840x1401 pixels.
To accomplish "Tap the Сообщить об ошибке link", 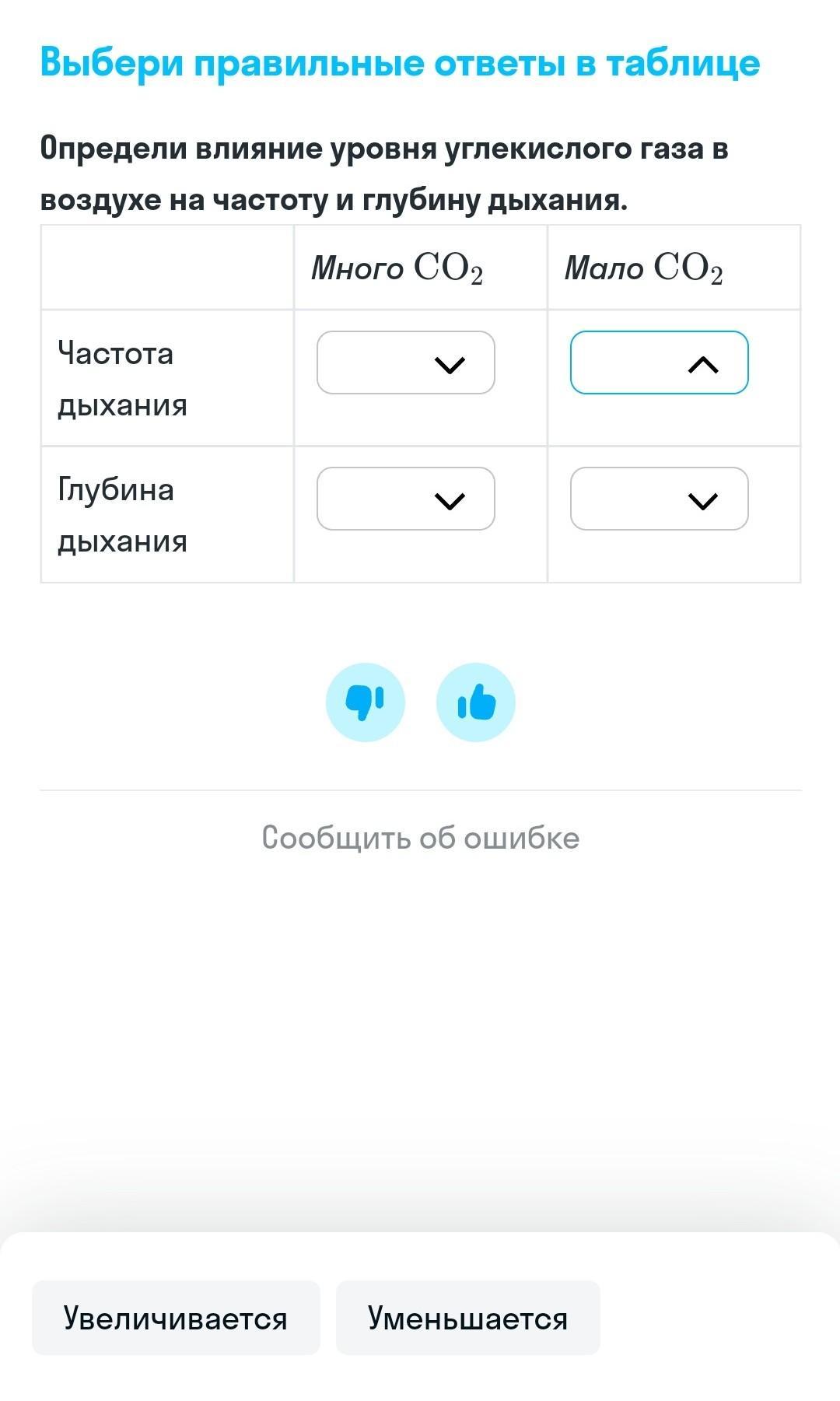I will click(420, 838).
